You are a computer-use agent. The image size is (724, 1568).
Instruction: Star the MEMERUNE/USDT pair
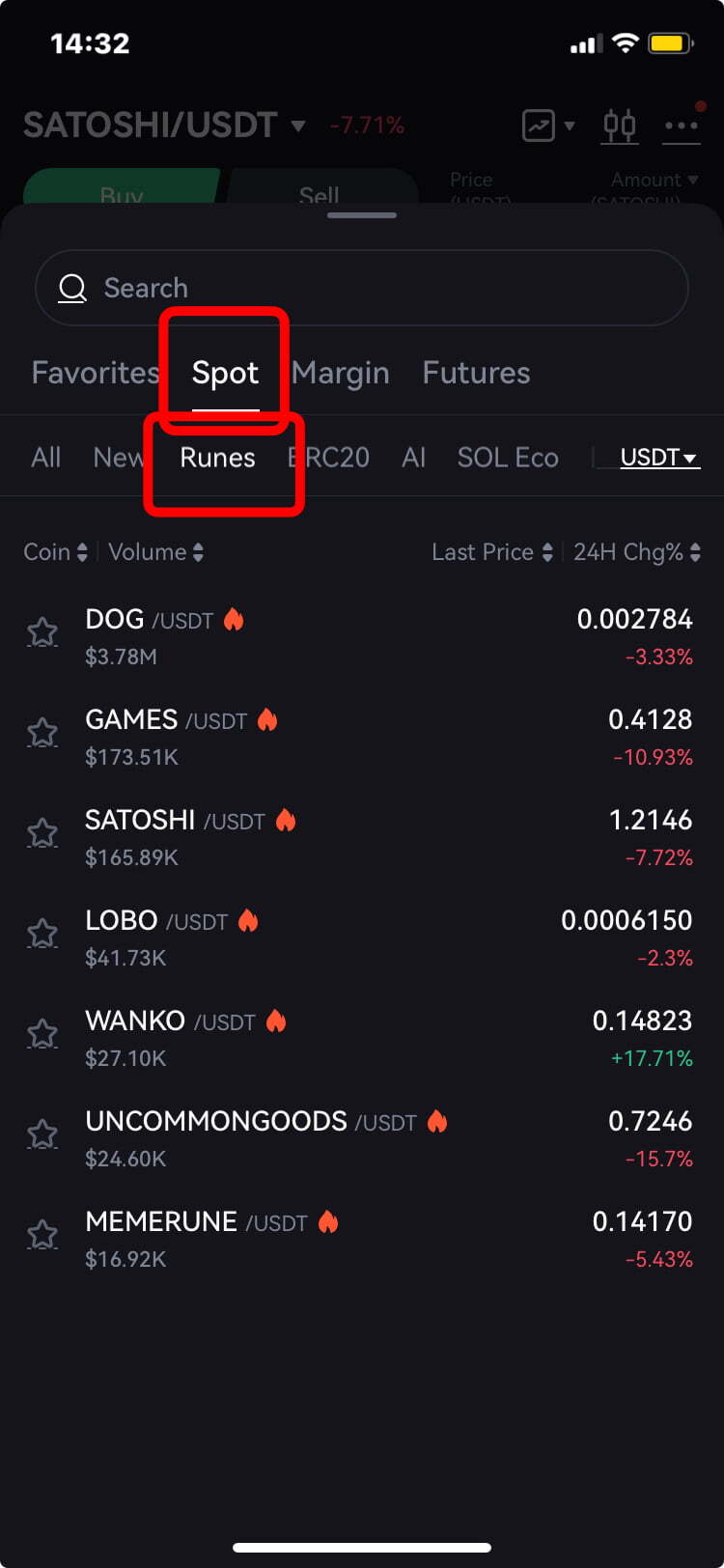pyautogui.click(x=42, y=1235)
